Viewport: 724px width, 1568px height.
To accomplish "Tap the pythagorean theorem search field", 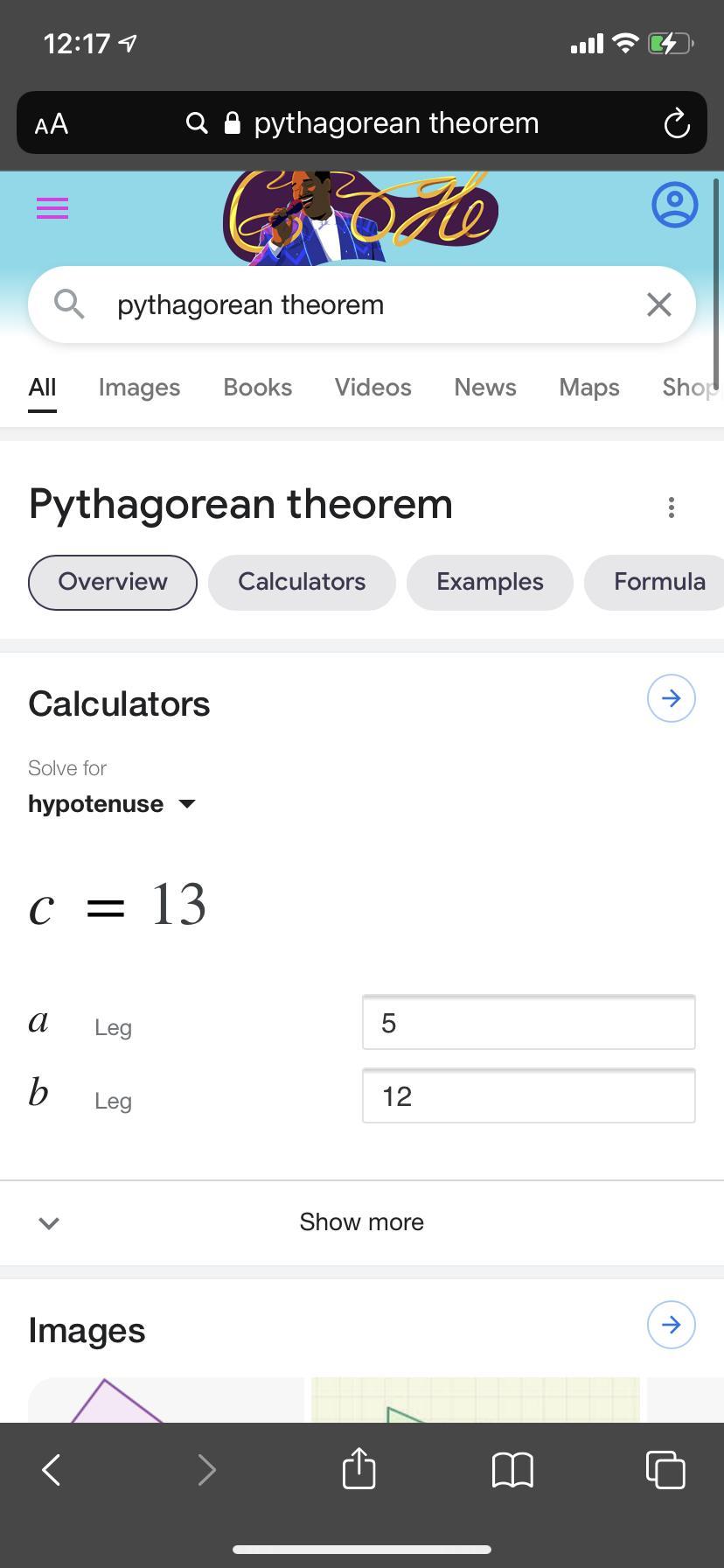I will click(362, 304).
